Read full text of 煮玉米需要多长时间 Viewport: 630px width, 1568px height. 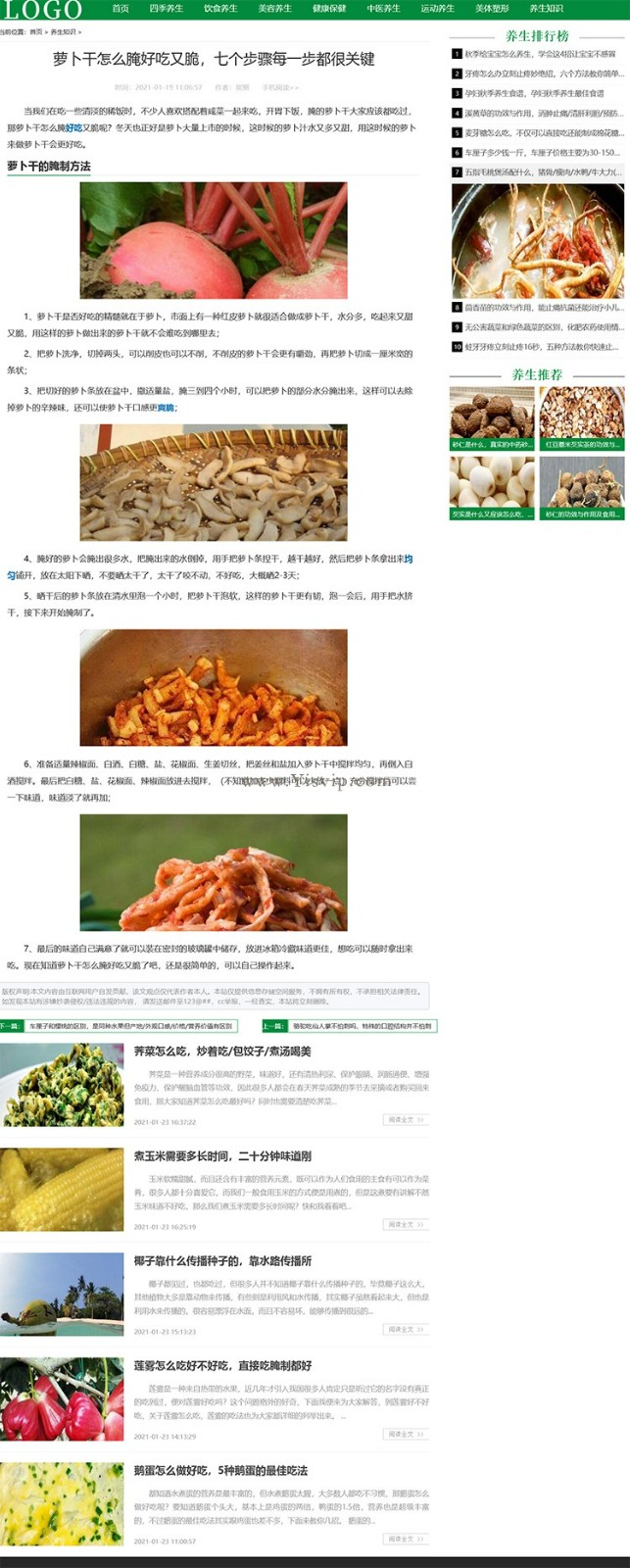(x=405, y=1224)
